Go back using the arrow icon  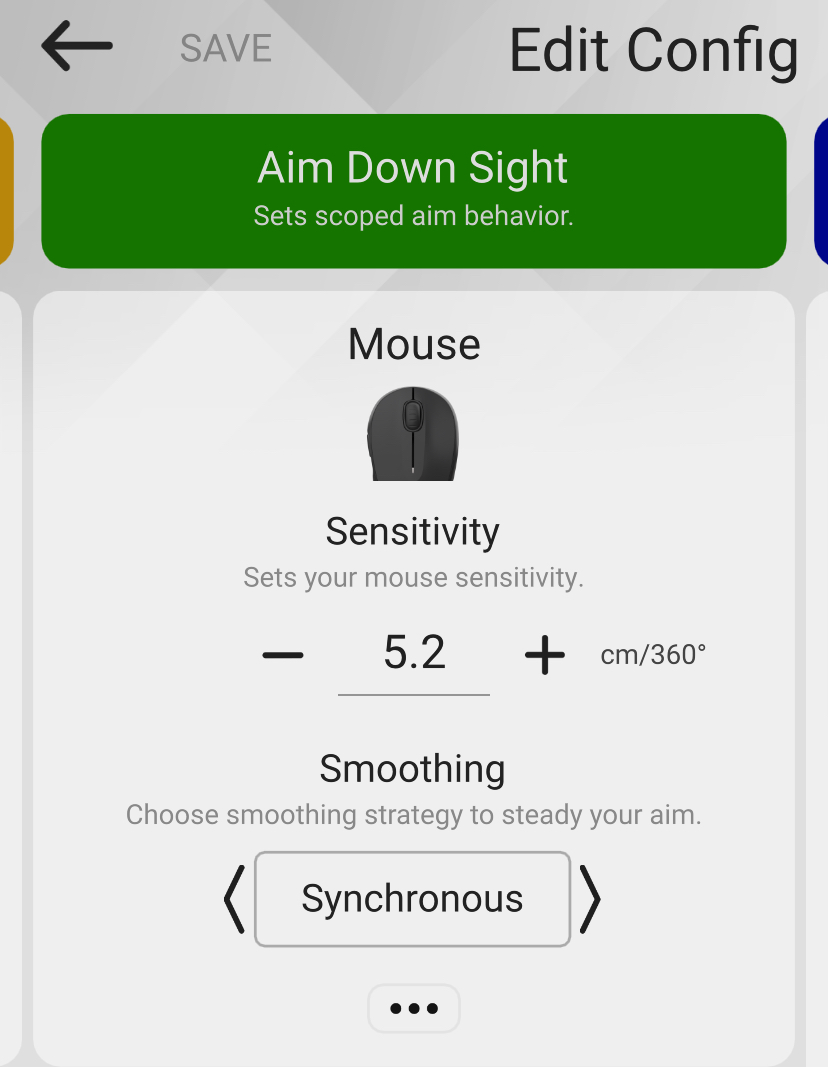click(x=77, y=47)
